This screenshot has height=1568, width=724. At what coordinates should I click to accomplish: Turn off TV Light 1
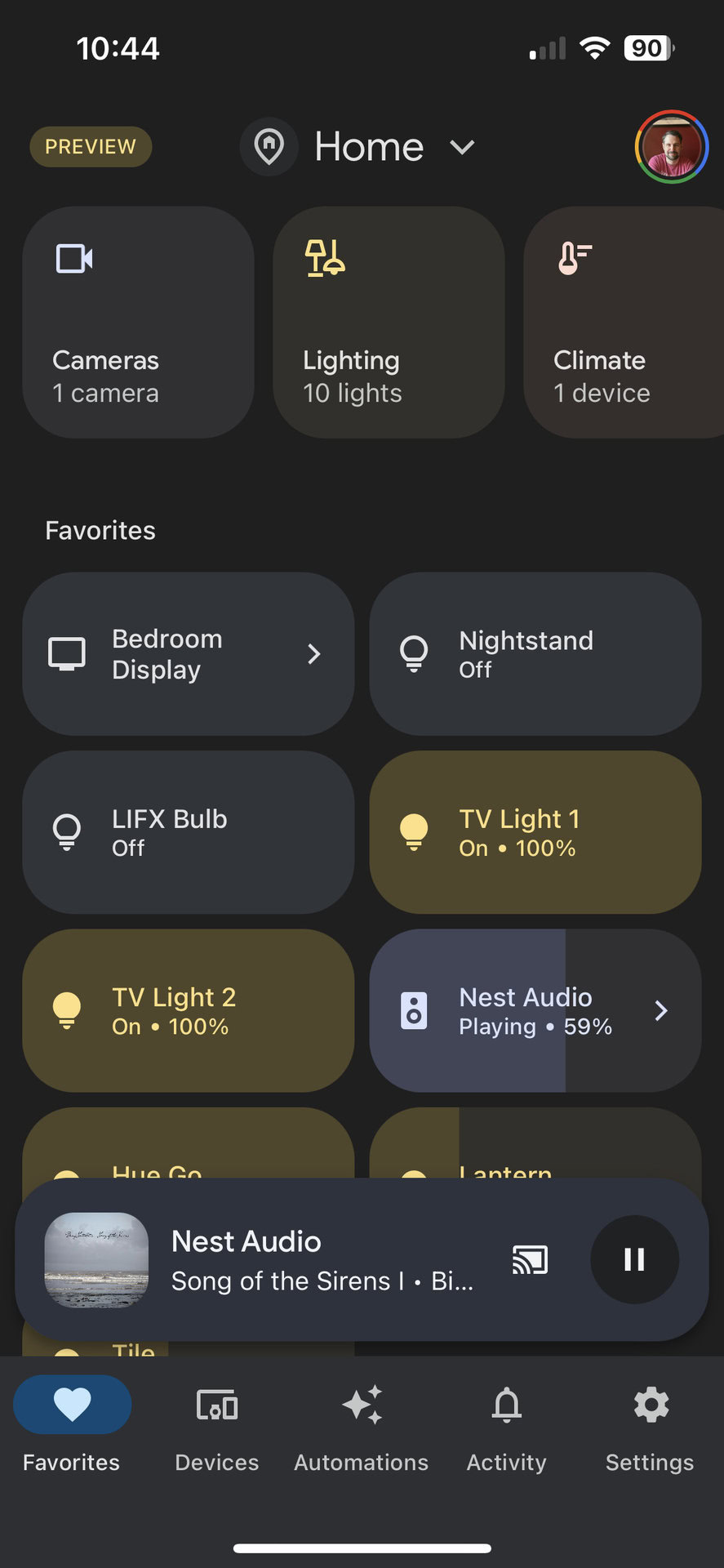pyautogui.click(x=535, y=831)
